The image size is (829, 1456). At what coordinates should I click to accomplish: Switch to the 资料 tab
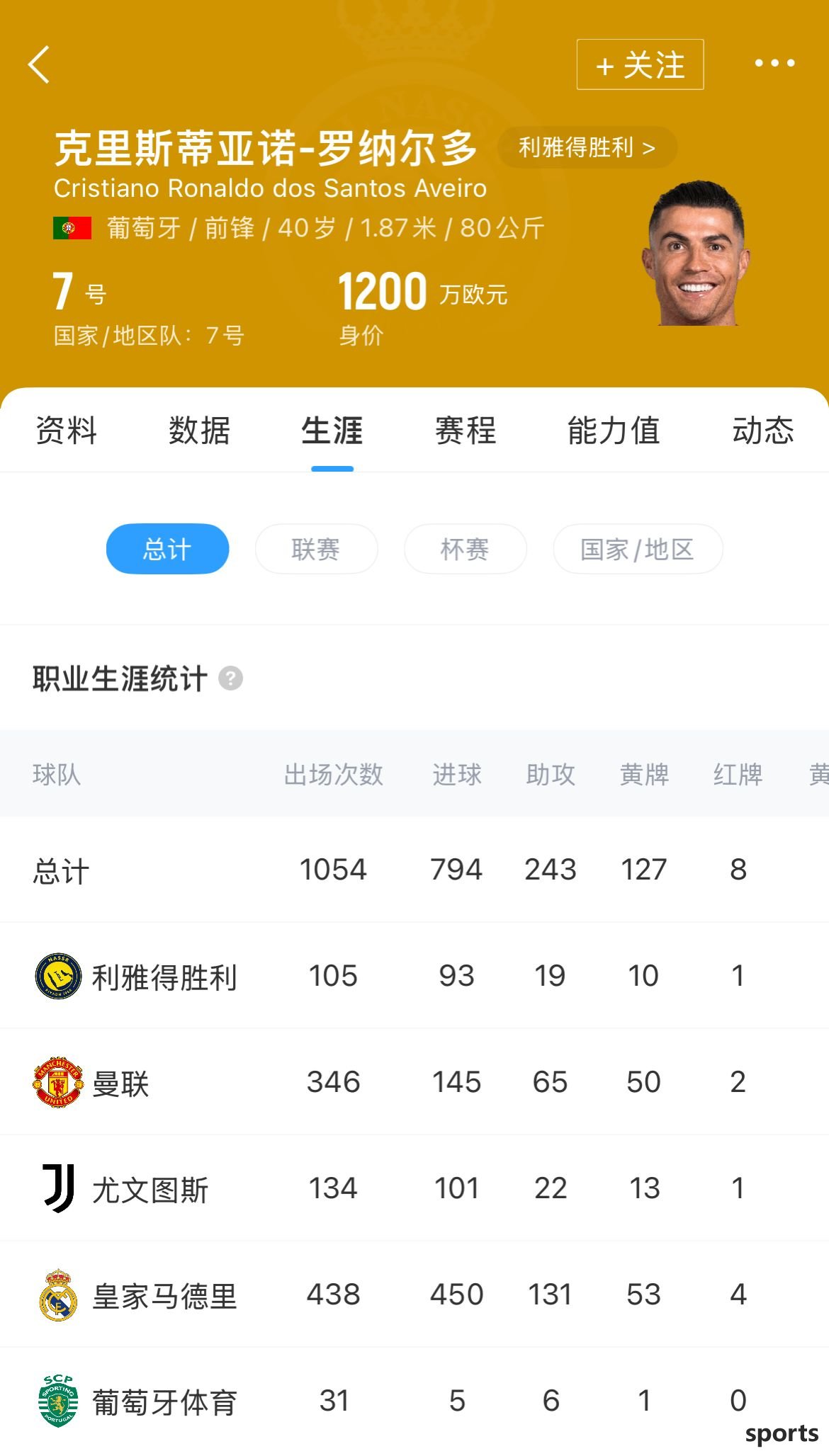[66, 431]
